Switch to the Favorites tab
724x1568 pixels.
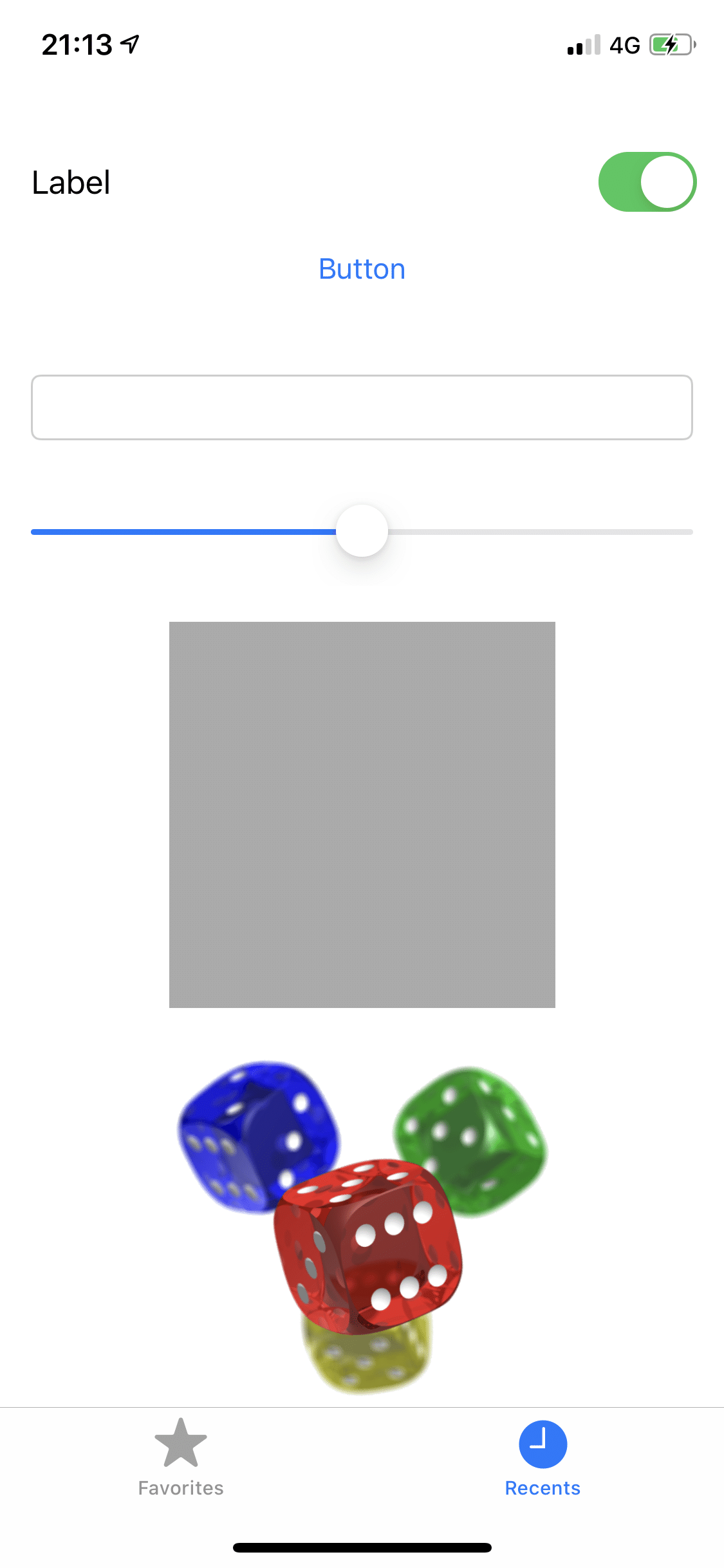tap(181, 1457)
